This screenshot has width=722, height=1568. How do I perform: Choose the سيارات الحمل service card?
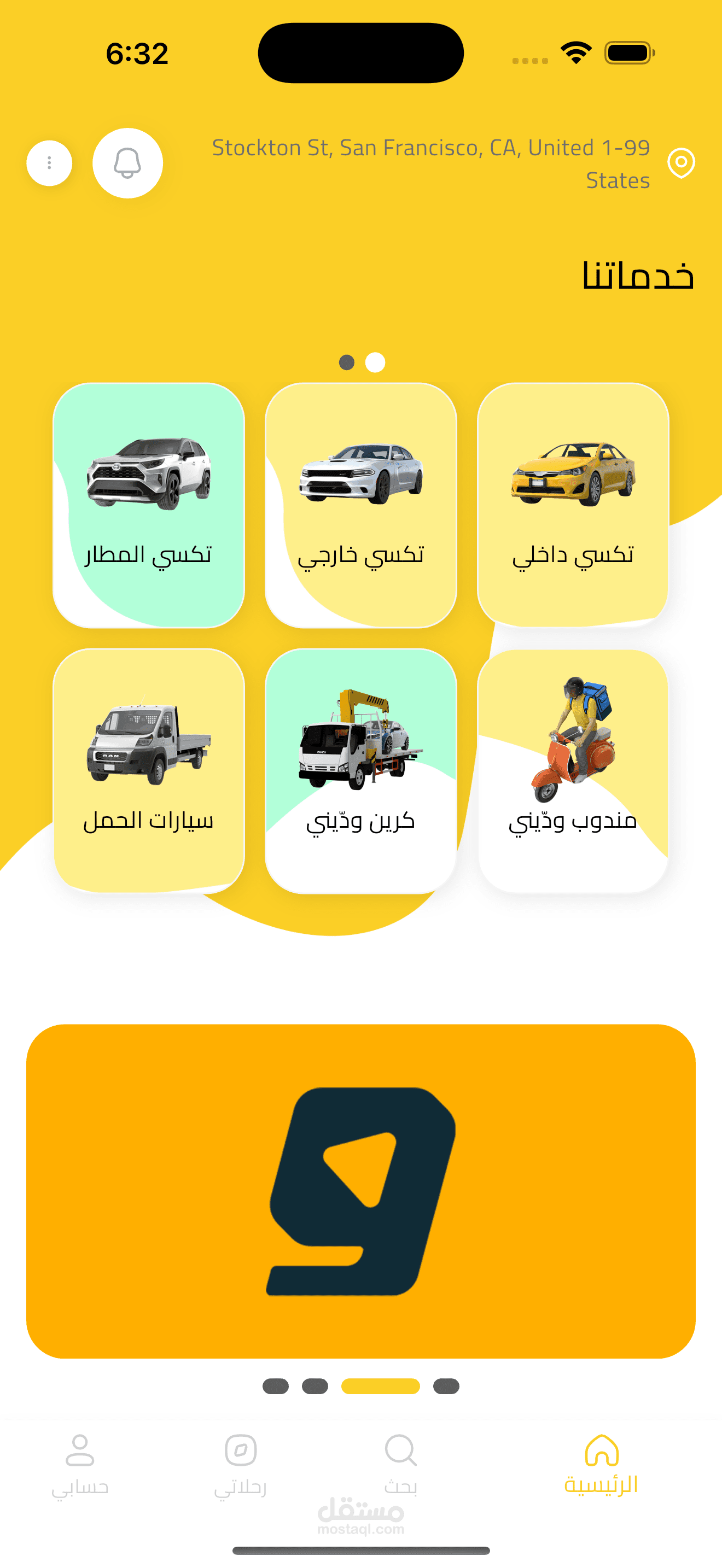point(149,771)
